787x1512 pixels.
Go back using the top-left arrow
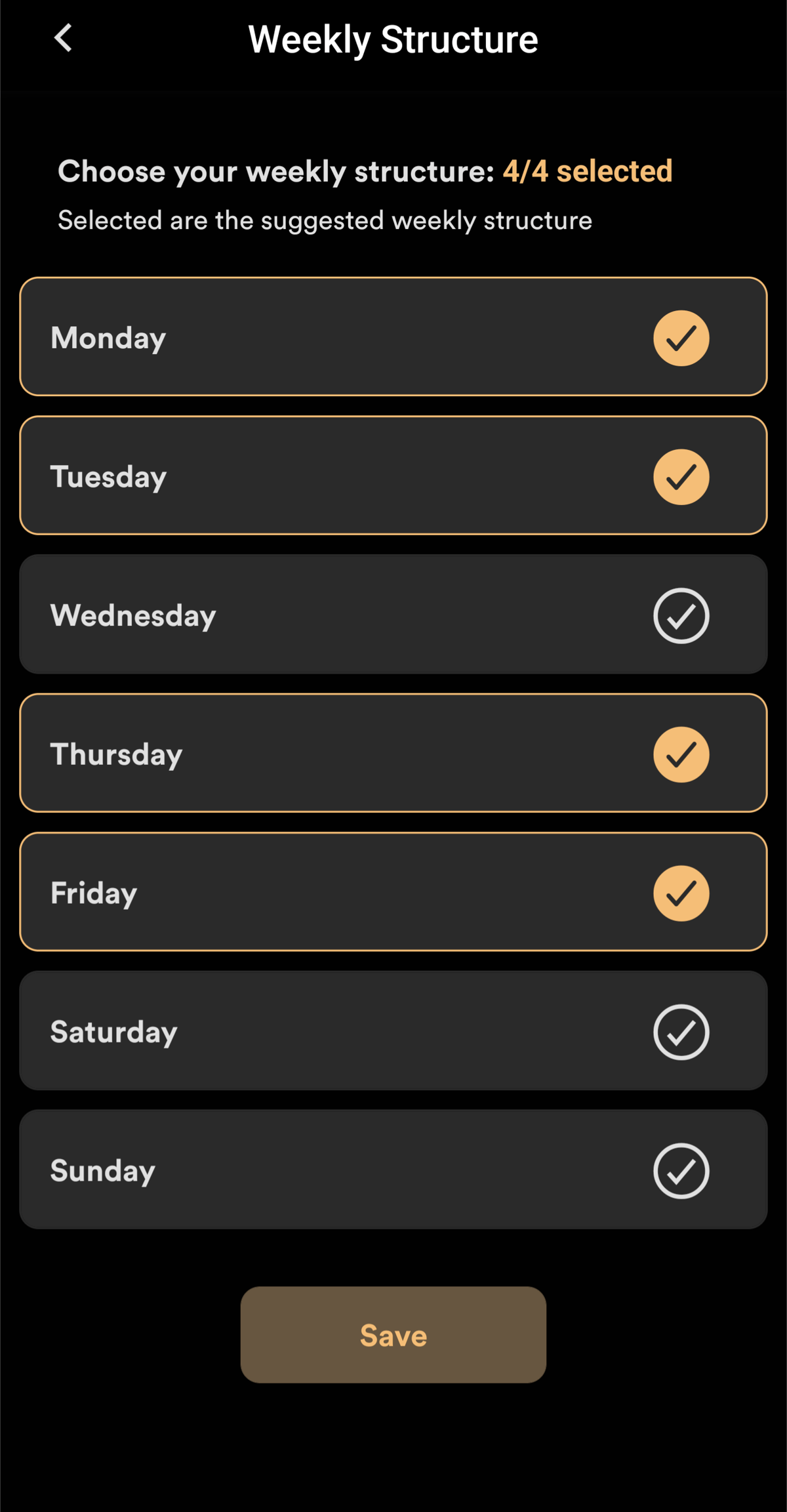pos(63,38)
